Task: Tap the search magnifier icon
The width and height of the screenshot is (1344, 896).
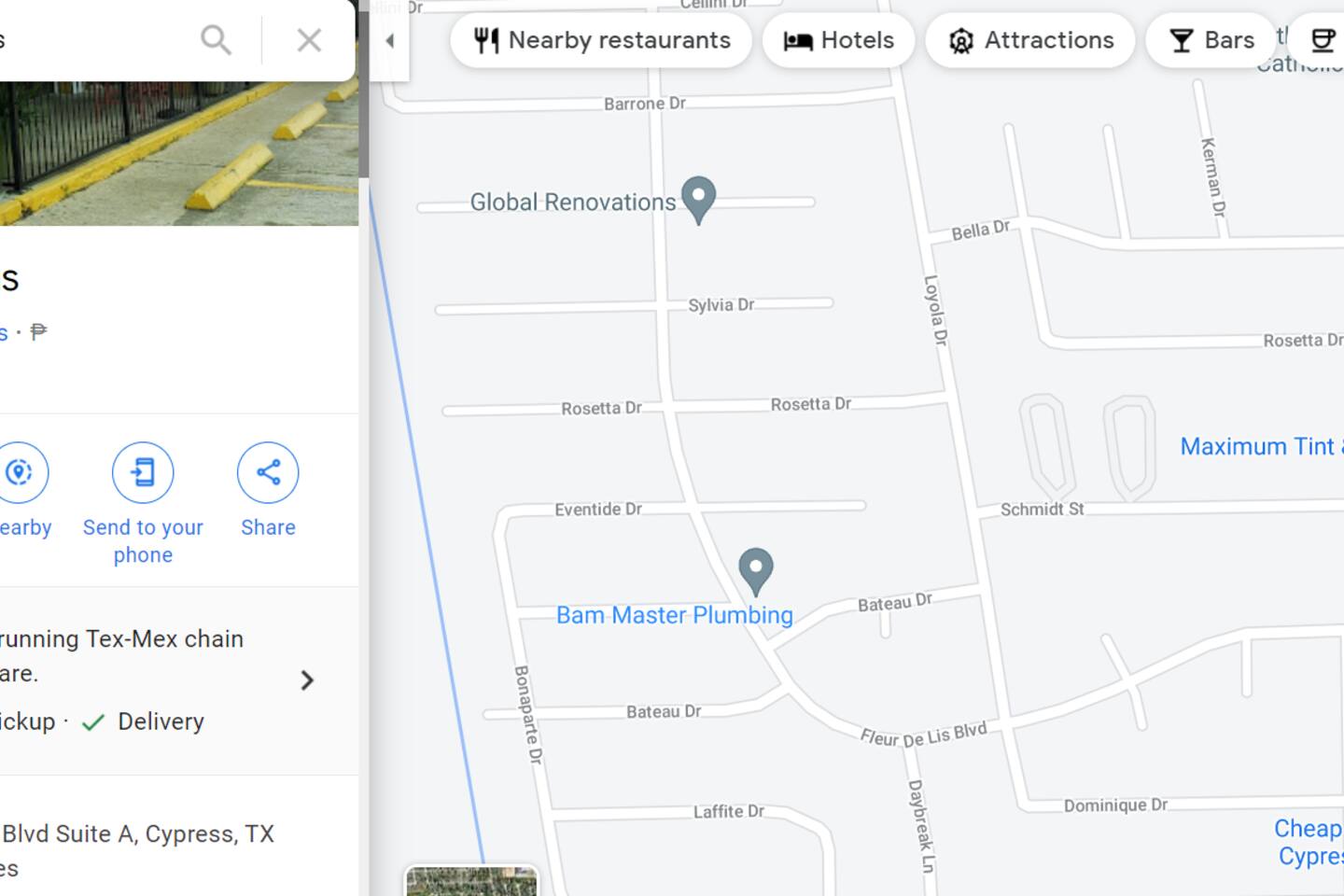Action: (x=216, y=40)
